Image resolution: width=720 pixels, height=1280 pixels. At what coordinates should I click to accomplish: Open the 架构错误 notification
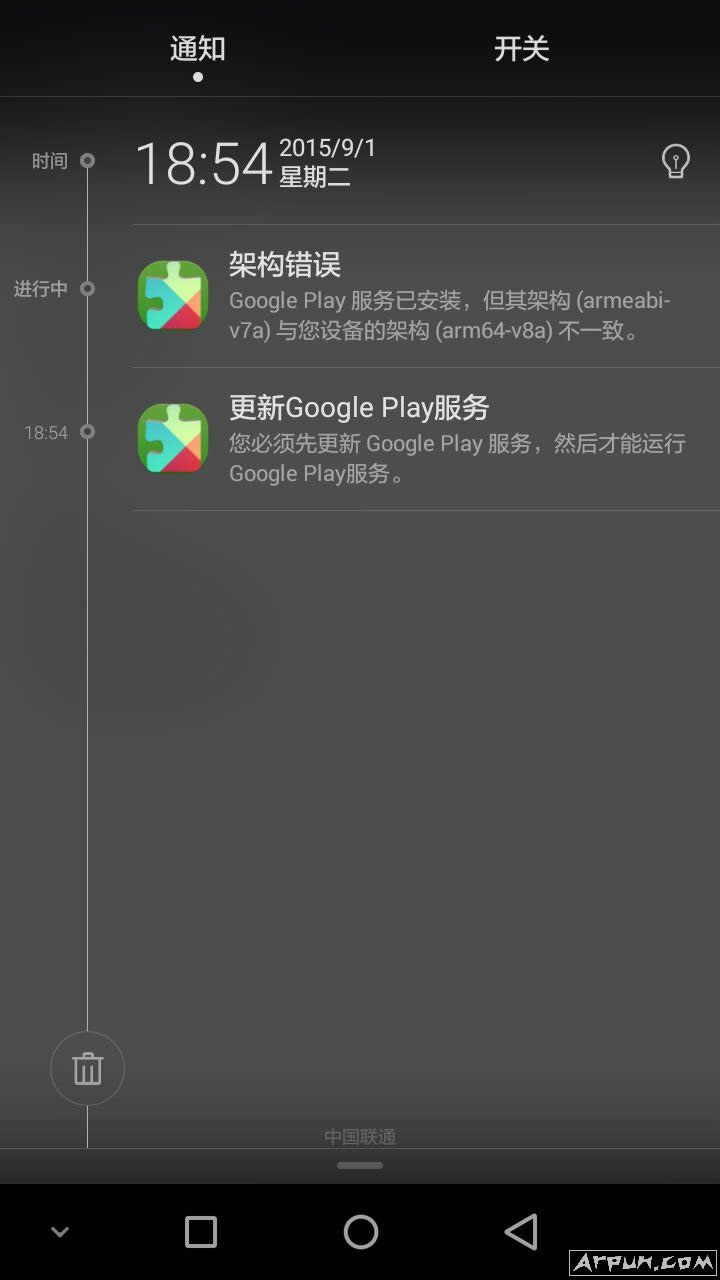pyautogui.click(x=426, y=296)
